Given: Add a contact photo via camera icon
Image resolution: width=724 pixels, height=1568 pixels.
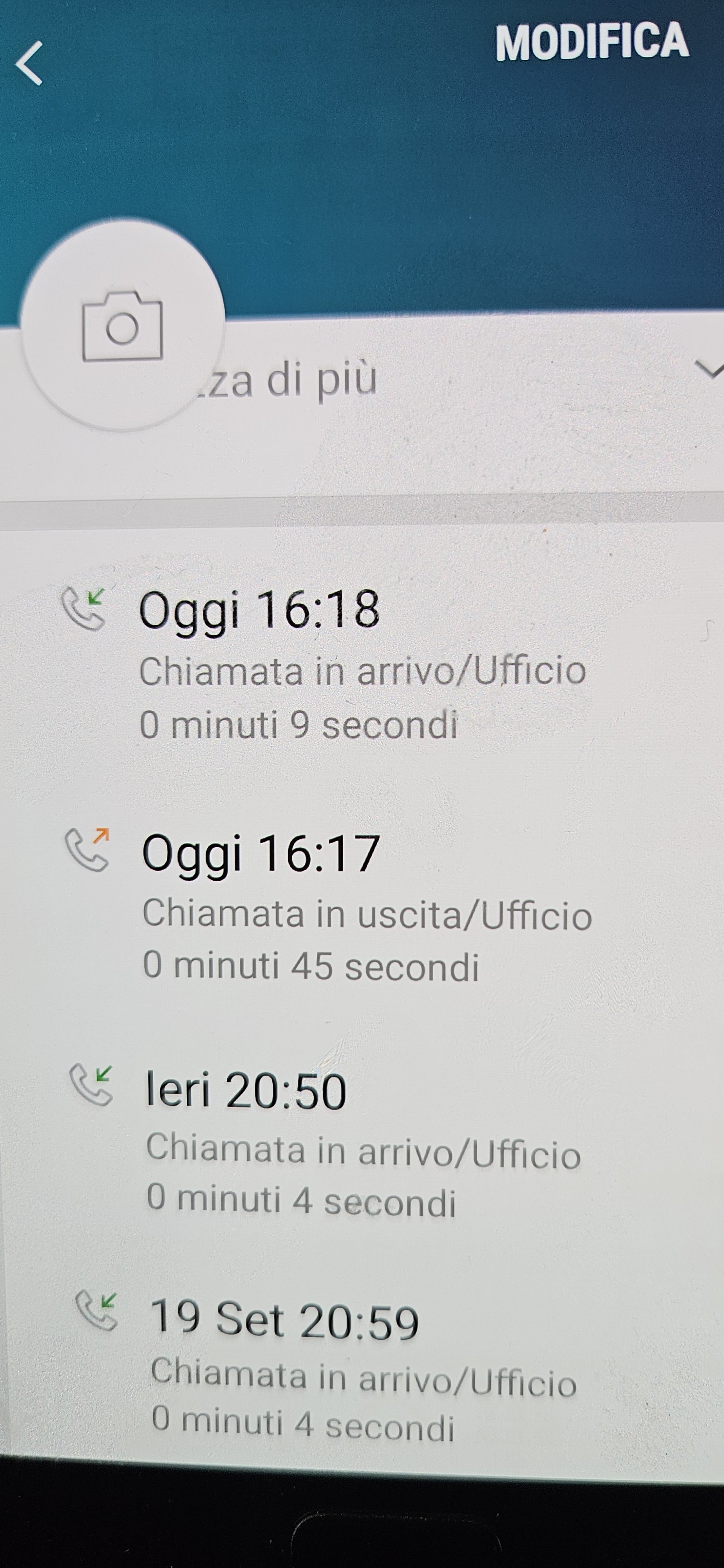Looking at the screenshot, I should click(x=122, y=325).
